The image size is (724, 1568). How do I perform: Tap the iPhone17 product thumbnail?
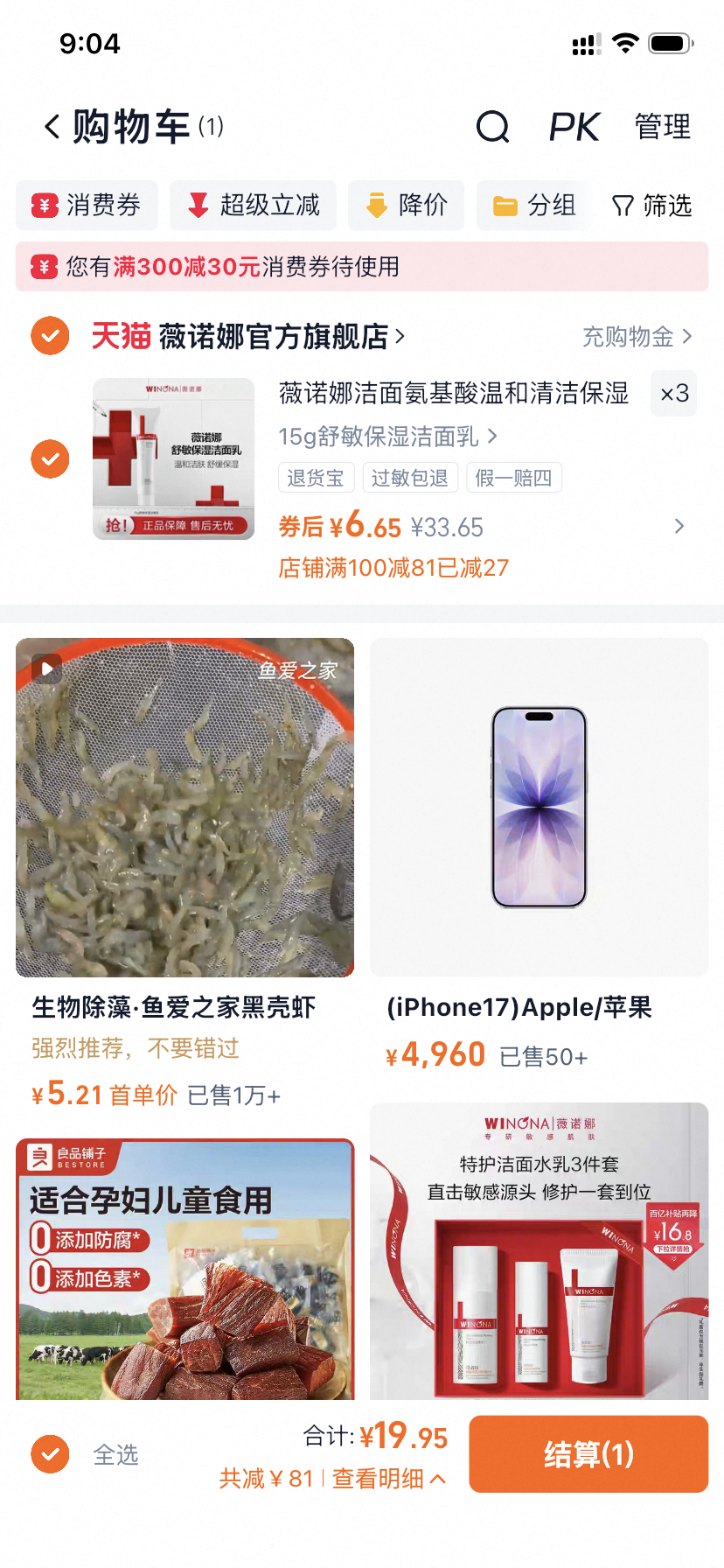coord(539,807)
